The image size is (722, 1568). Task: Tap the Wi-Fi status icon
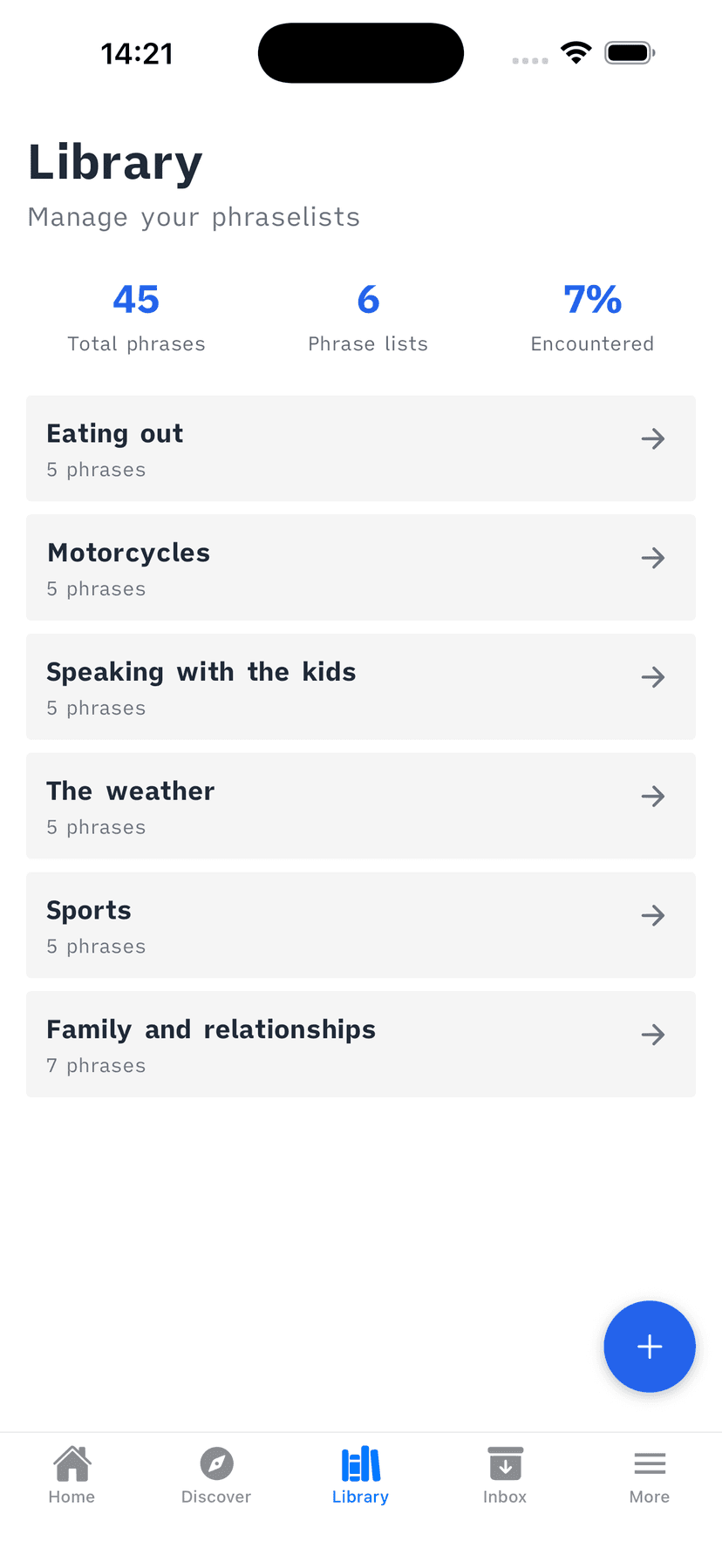575,51
